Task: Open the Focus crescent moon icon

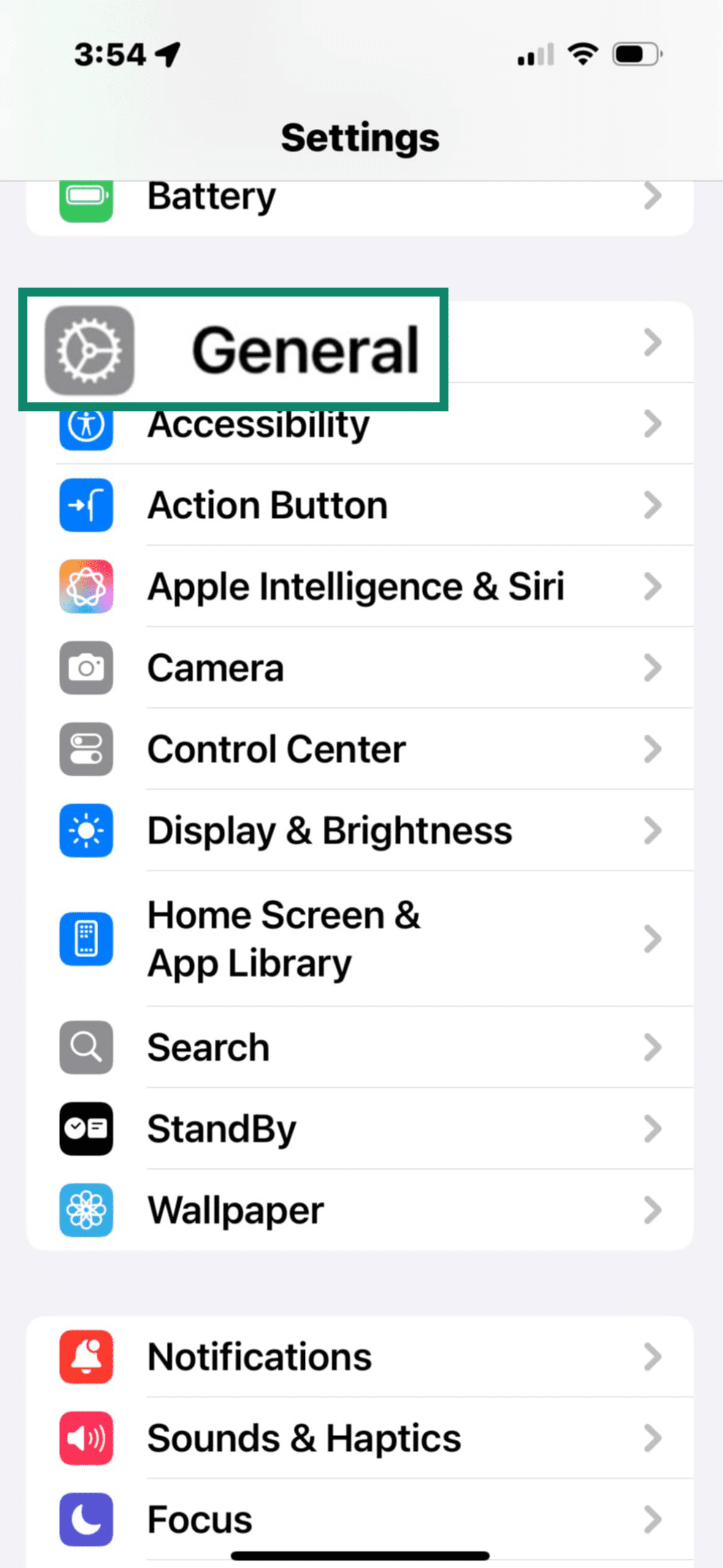Action: (86, 1519)
